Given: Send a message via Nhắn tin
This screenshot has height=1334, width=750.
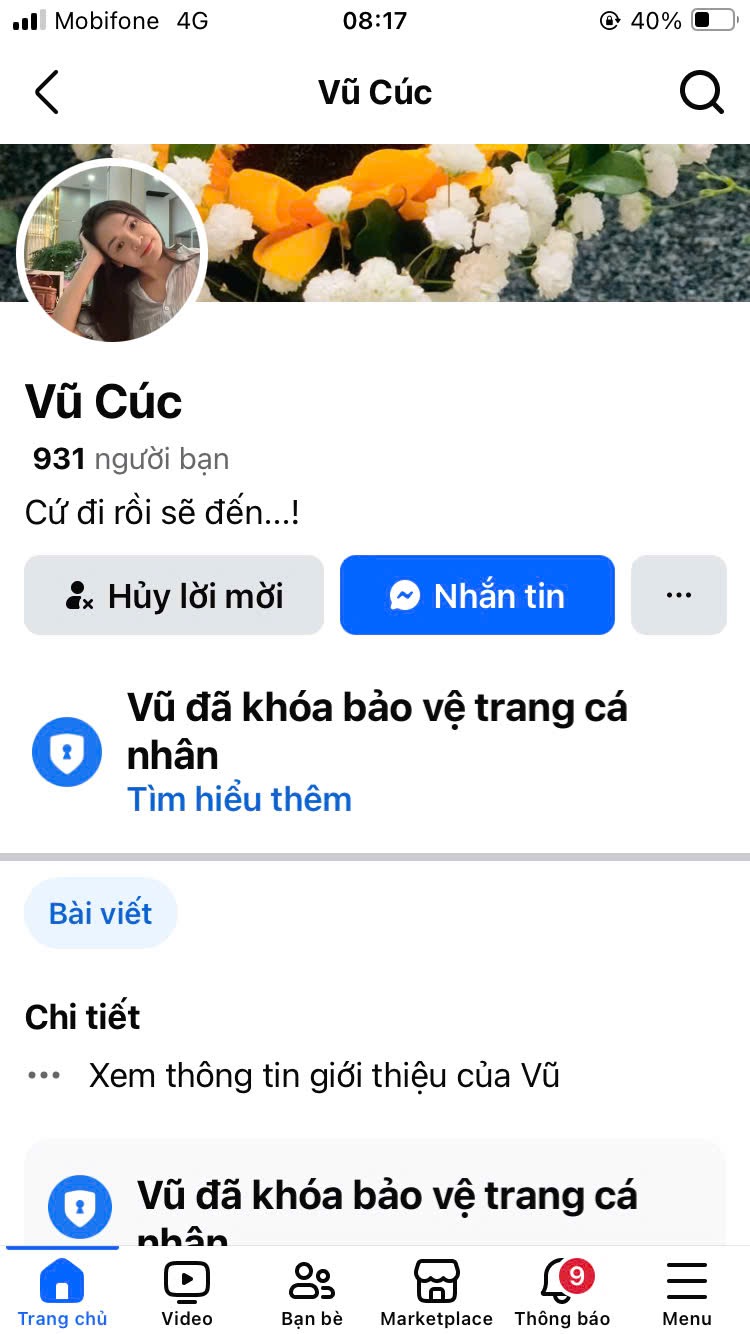Looking at the screenshot, I should [x=477, y=595].
